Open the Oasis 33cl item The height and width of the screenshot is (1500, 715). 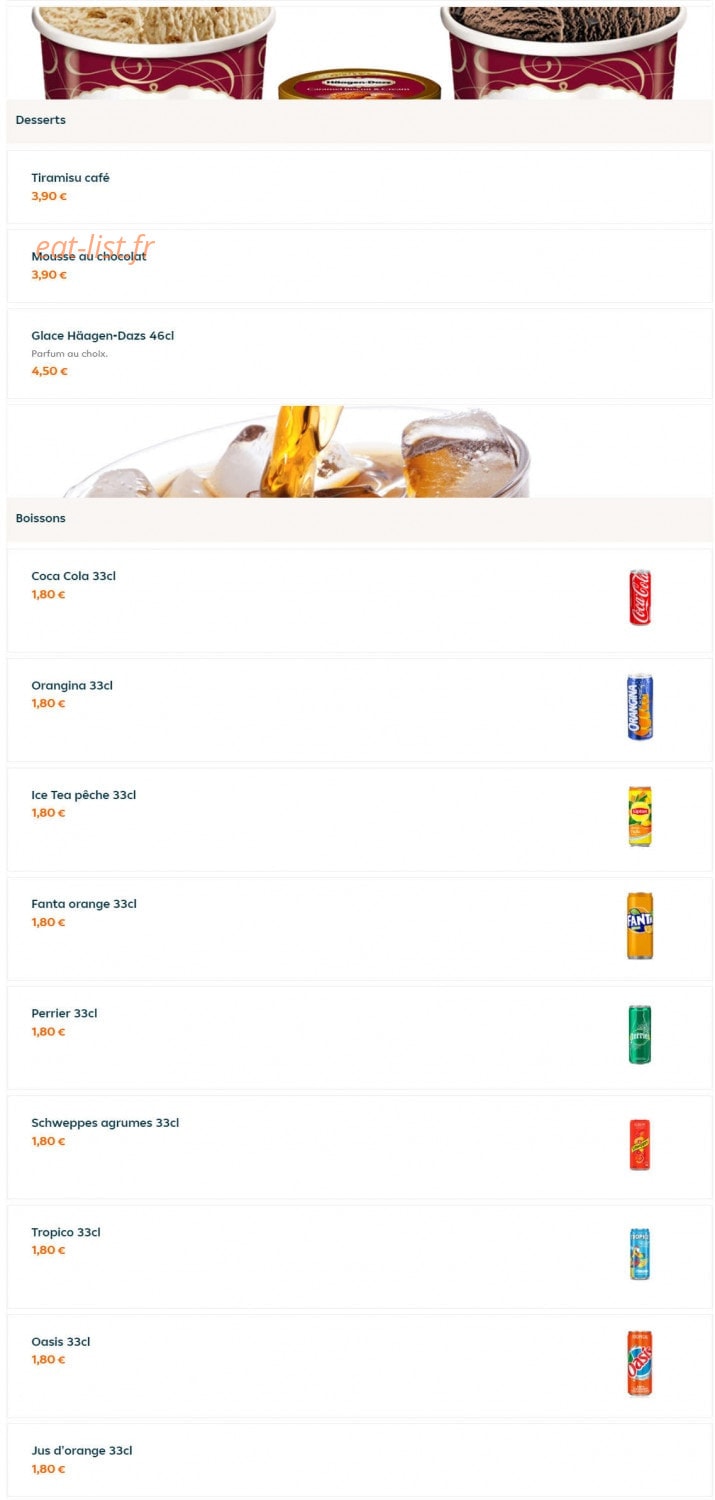[x=359, y=1366]
